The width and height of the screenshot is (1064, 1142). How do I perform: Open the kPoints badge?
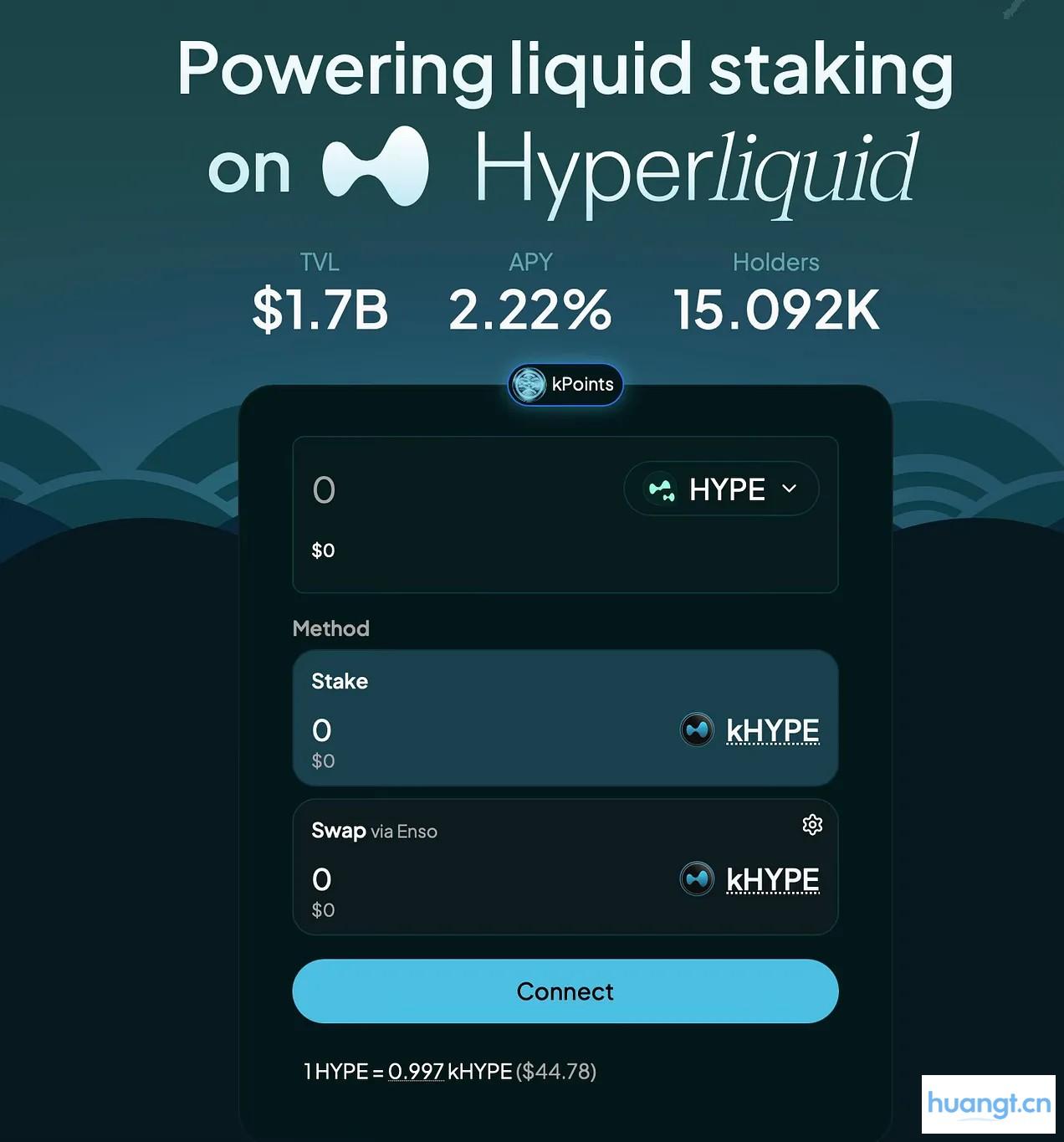[x=565, y=385]
